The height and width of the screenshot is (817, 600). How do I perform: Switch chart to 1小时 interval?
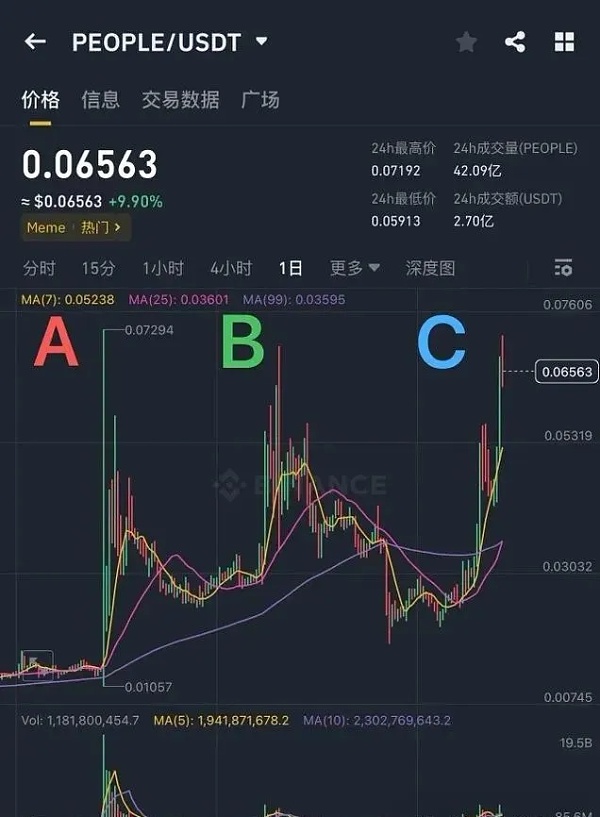click(x=163, y=268)
